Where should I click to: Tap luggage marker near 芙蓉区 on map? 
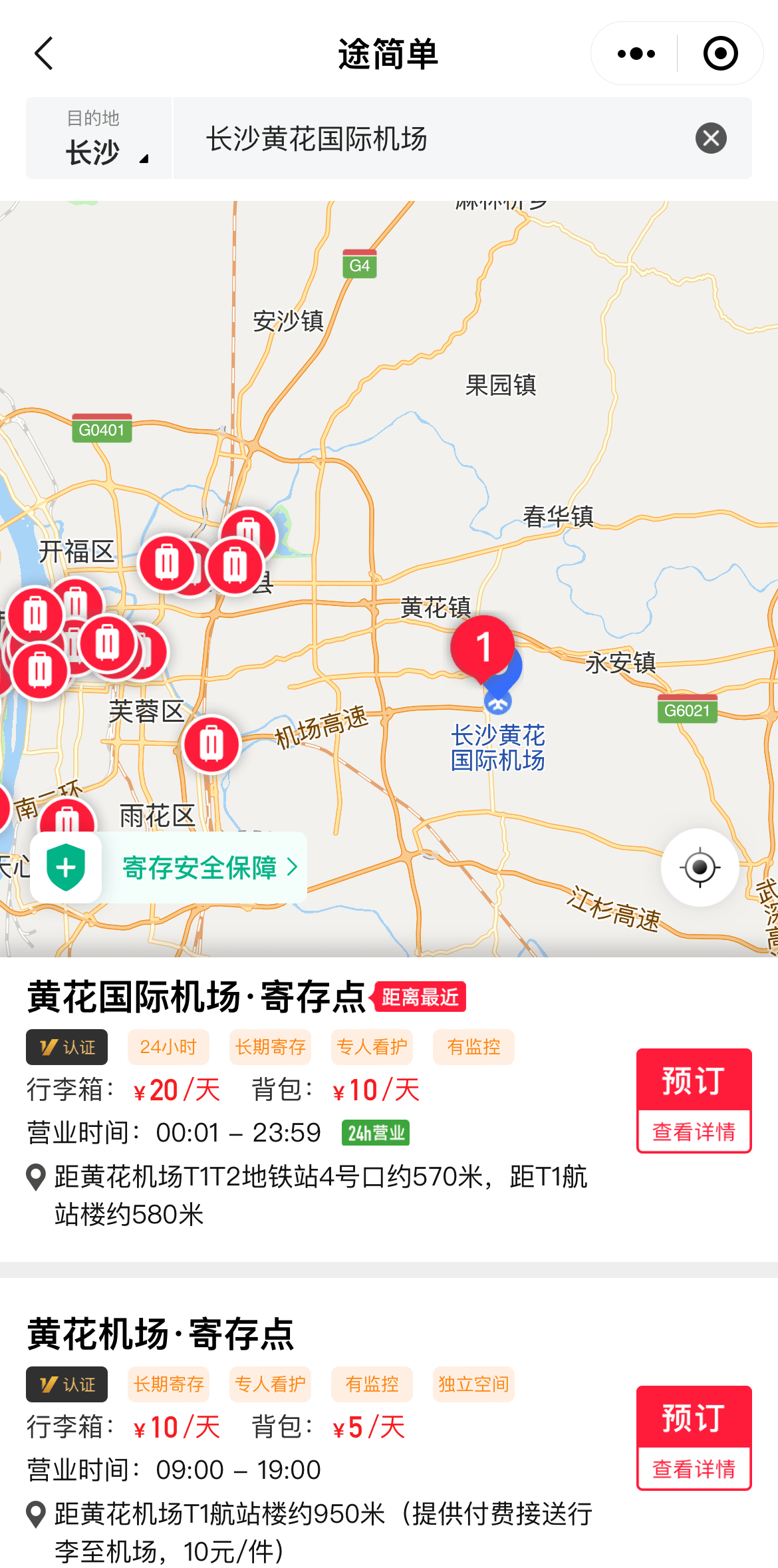click(x=211, y=743)
